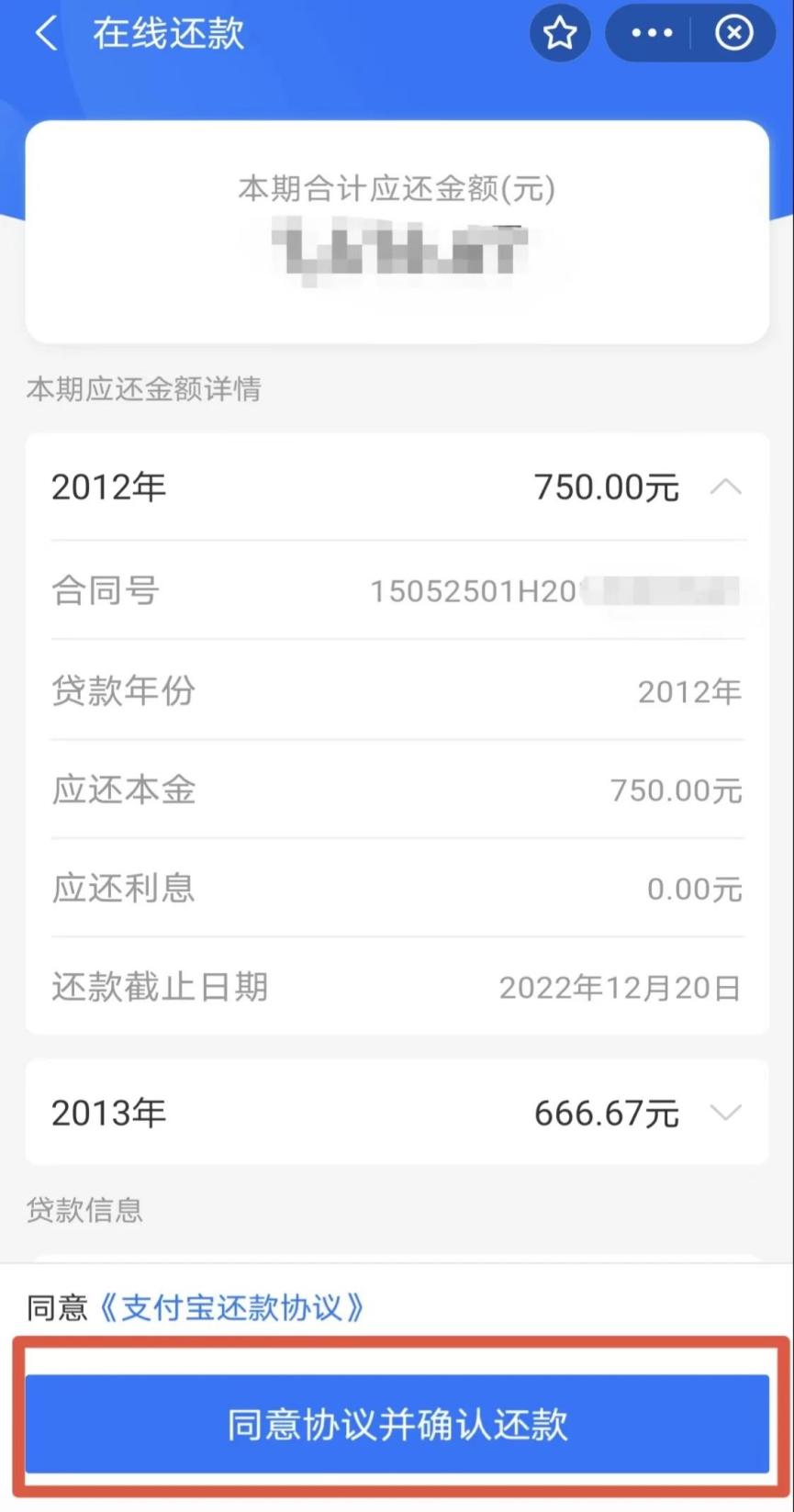Tap 同意协议并确认还款 button
The width and height of the screenshot is (794, 1512).
pos(397,1424)
